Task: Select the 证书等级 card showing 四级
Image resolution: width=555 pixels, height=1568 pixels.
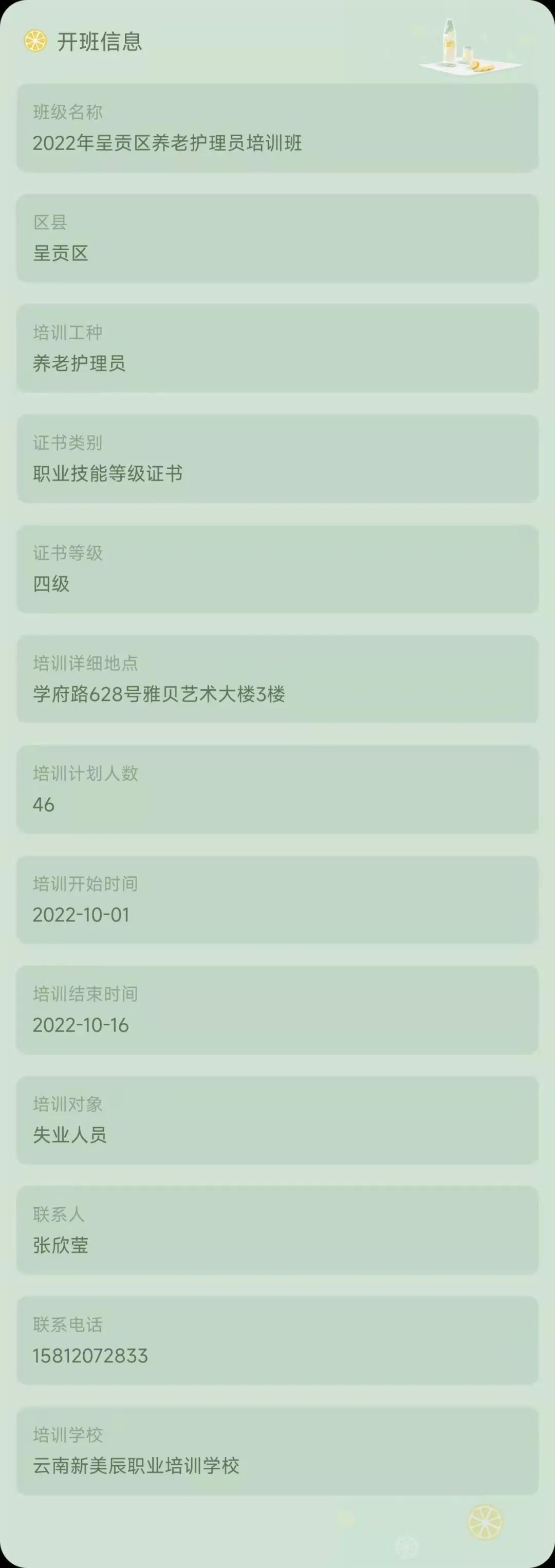Action: [277, 568]
